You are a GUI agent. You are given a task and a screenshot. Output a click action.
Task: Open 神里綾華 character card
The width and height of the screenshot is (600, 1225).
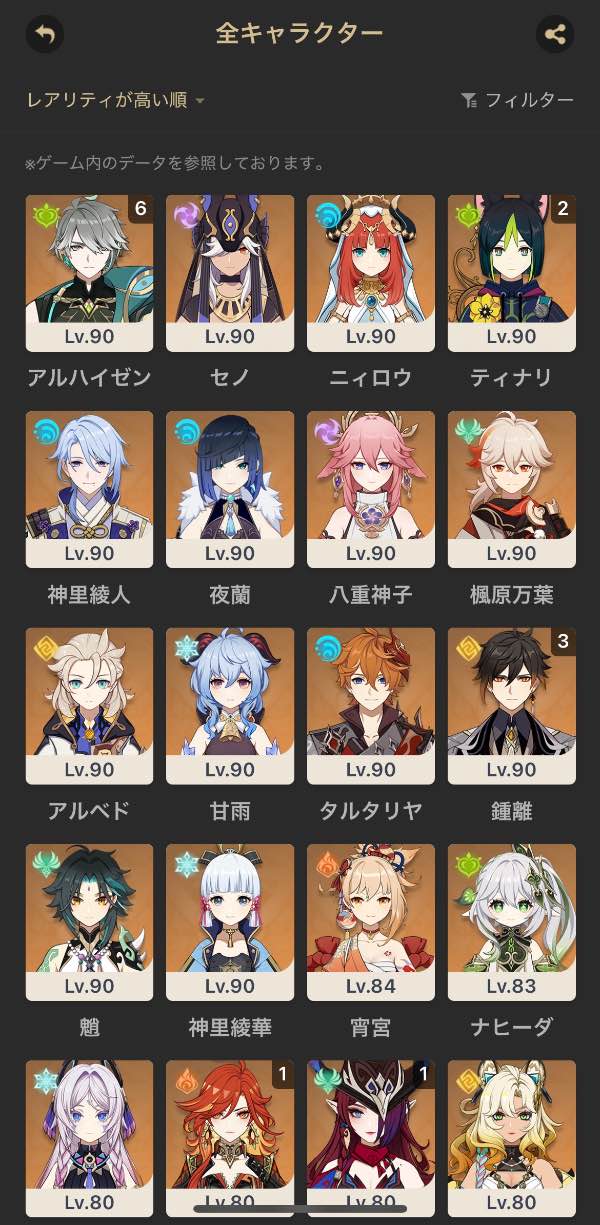(230, 921)
